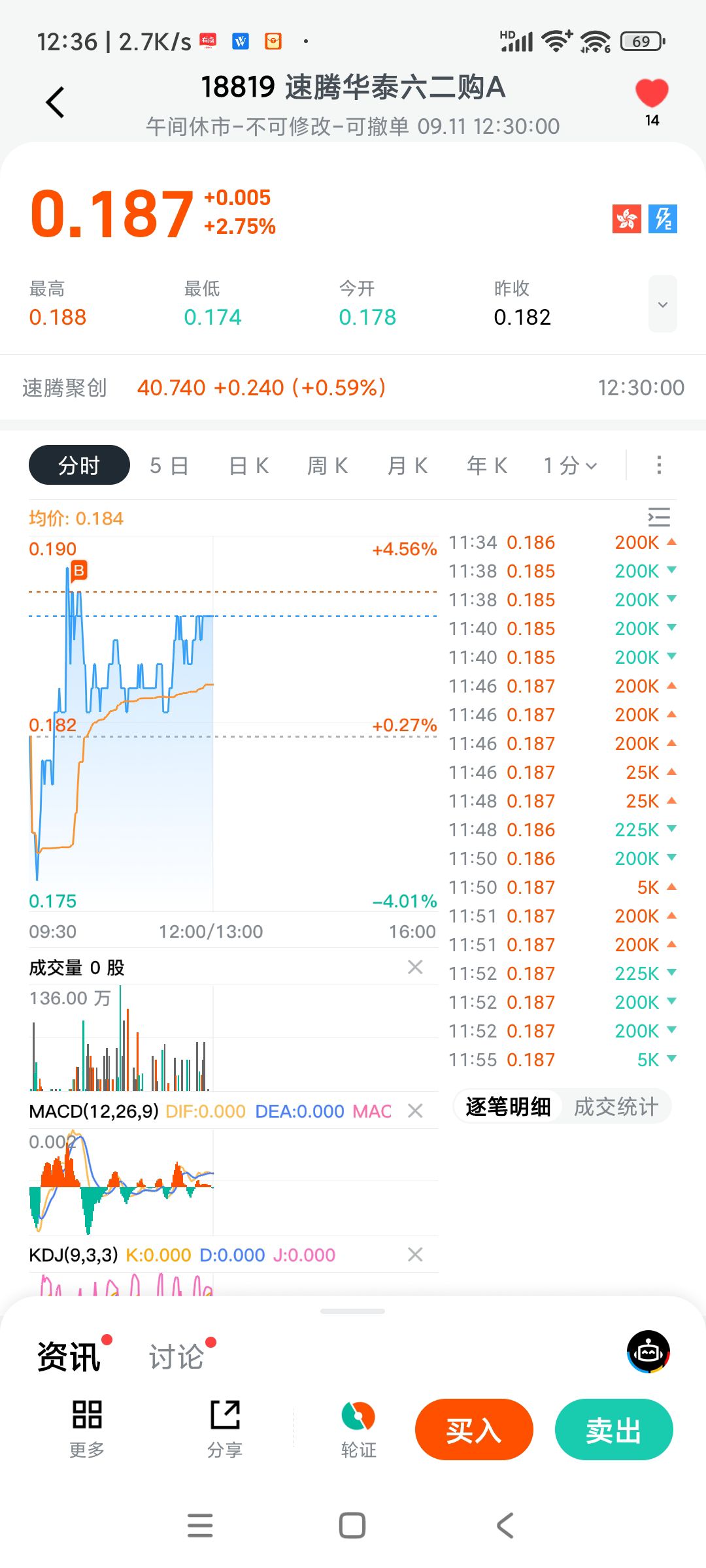Viewport: 706px width, 1568px height.
Task: Switch to 成交统计 trade statistics
Action: [616, 1107]
